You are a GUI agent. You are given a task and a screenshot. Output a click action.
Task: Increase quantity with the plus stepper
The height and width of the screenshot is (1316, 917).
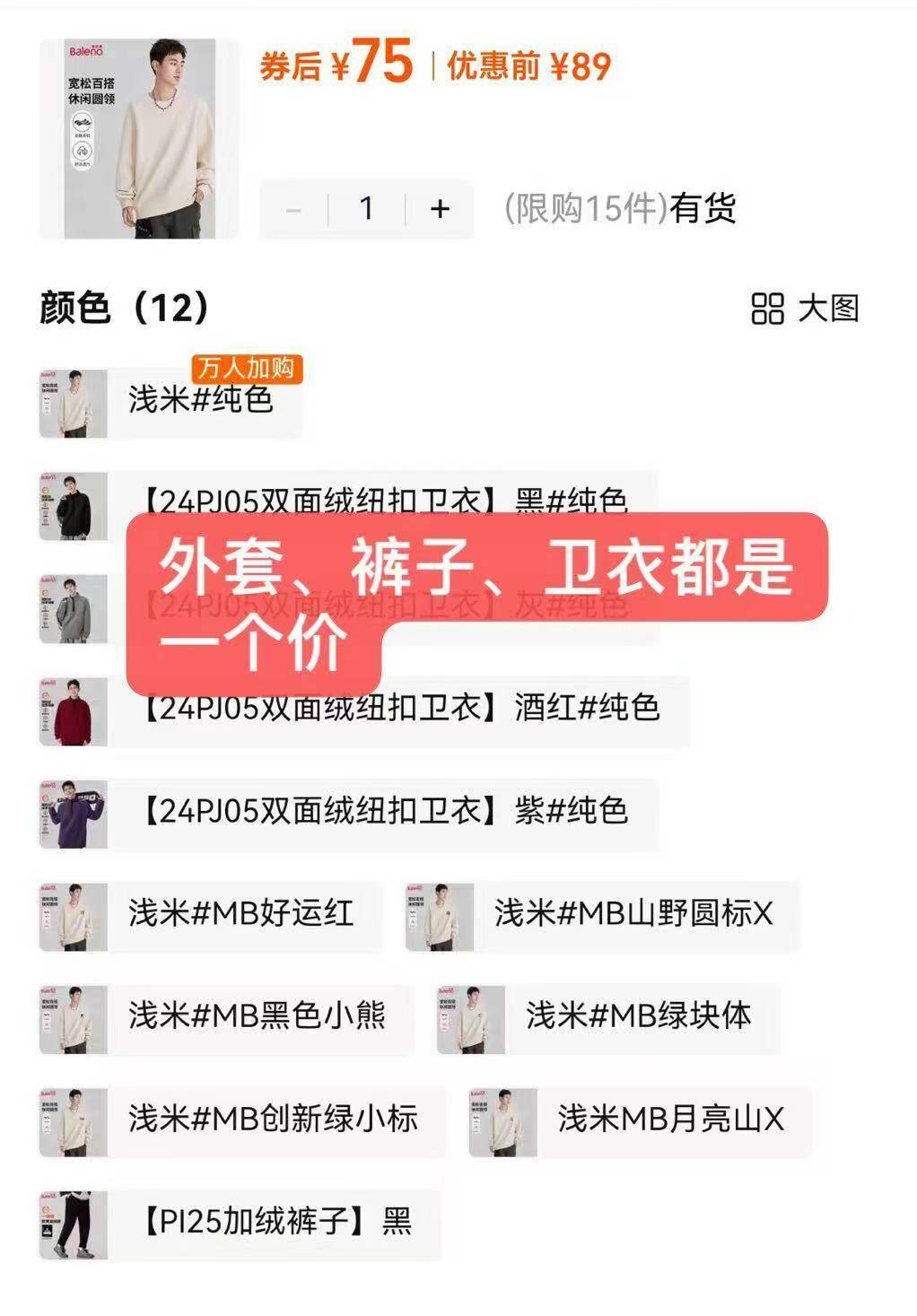[x=436, y=209]
